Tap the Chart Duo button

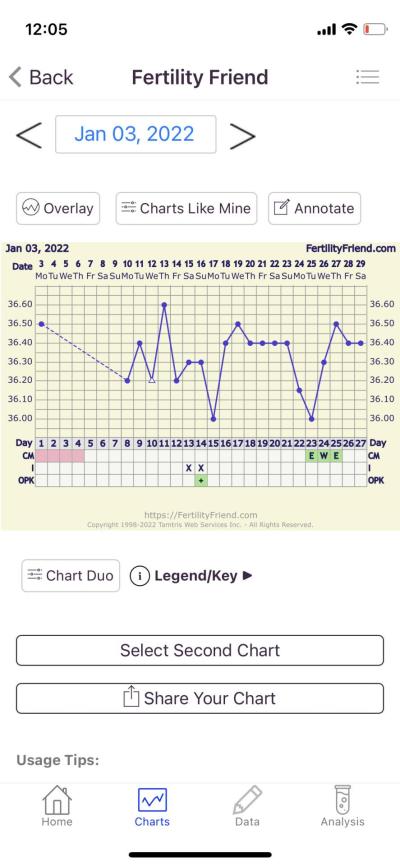[x=71, y=575]
